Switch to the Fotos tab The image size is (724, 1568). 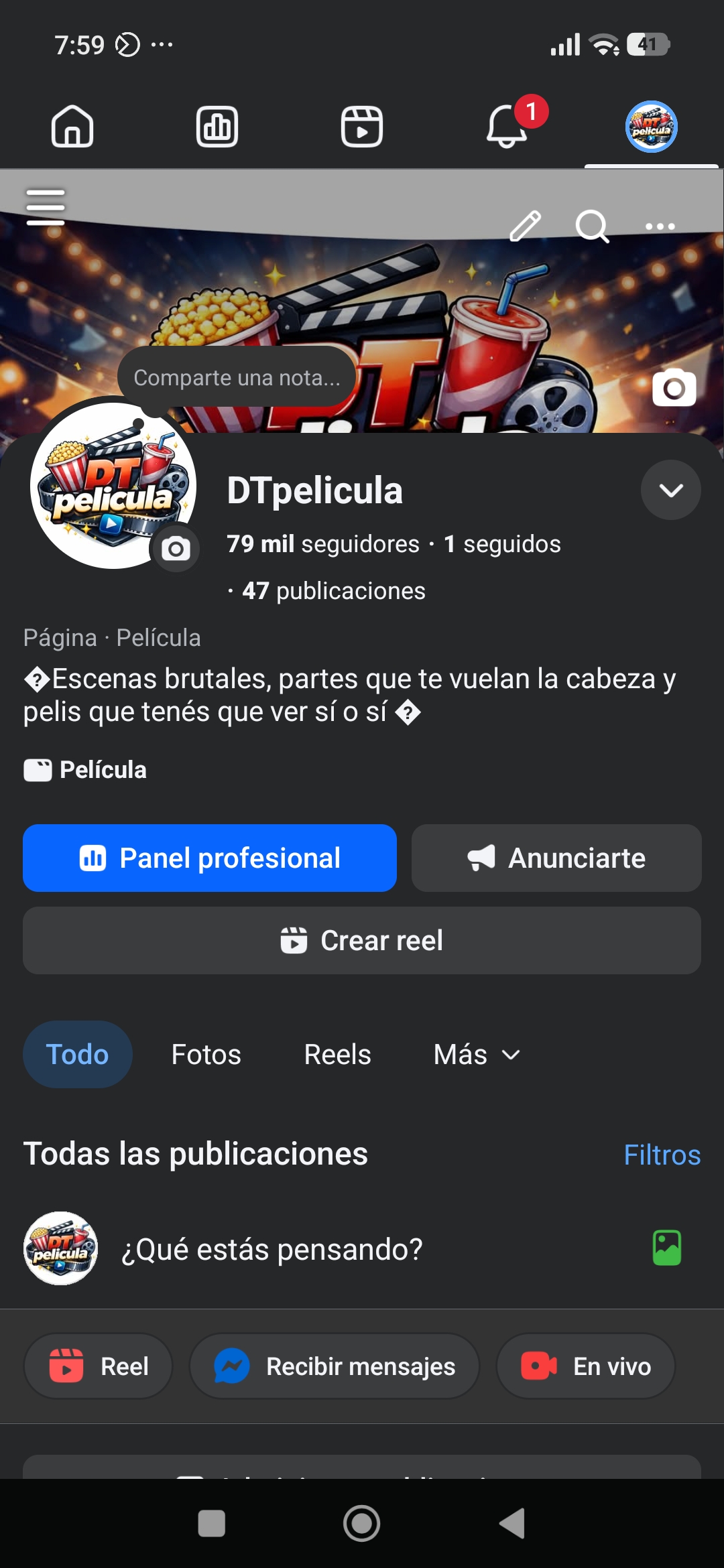click(x=206, y=1055)
